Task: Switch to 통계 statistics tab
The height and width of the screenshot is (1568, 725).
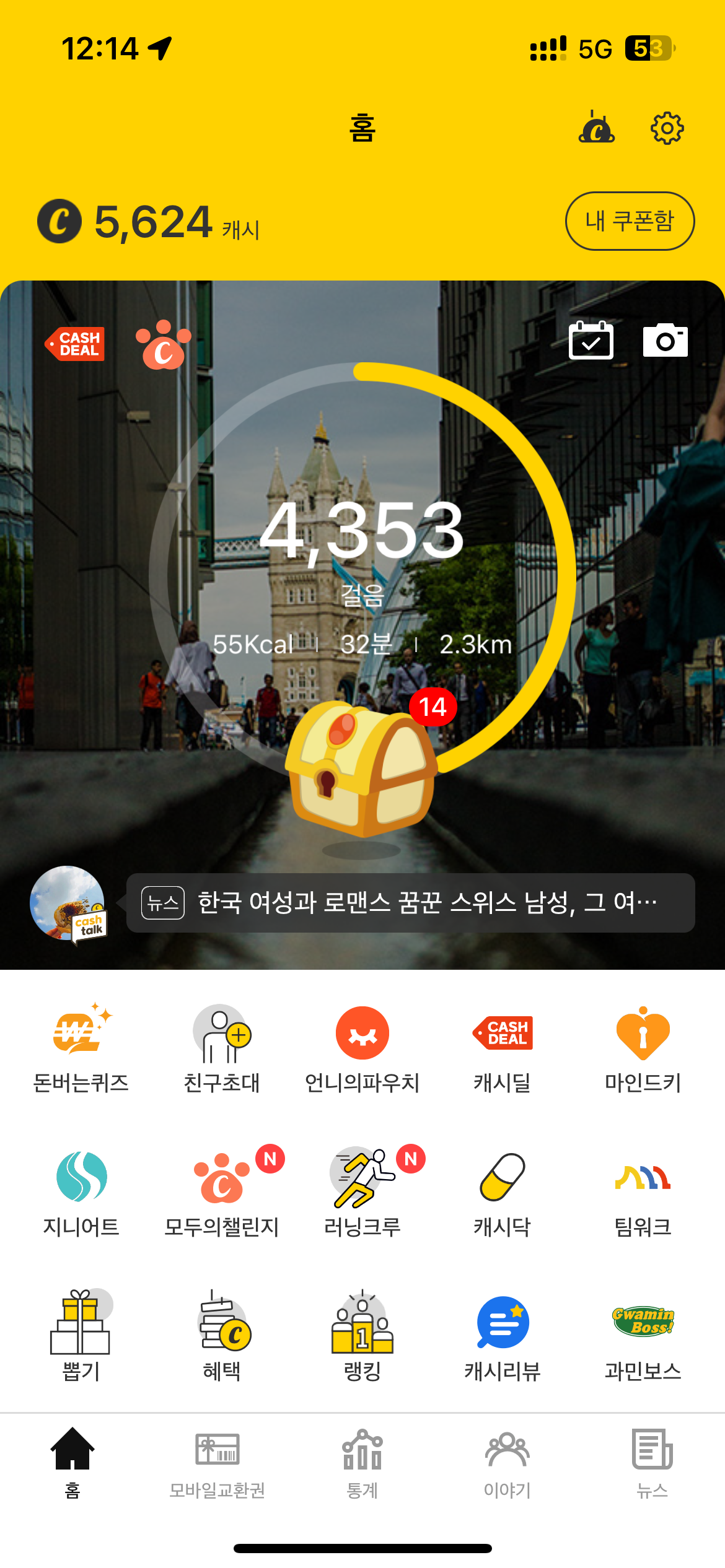Action: tap(362, 1463)
